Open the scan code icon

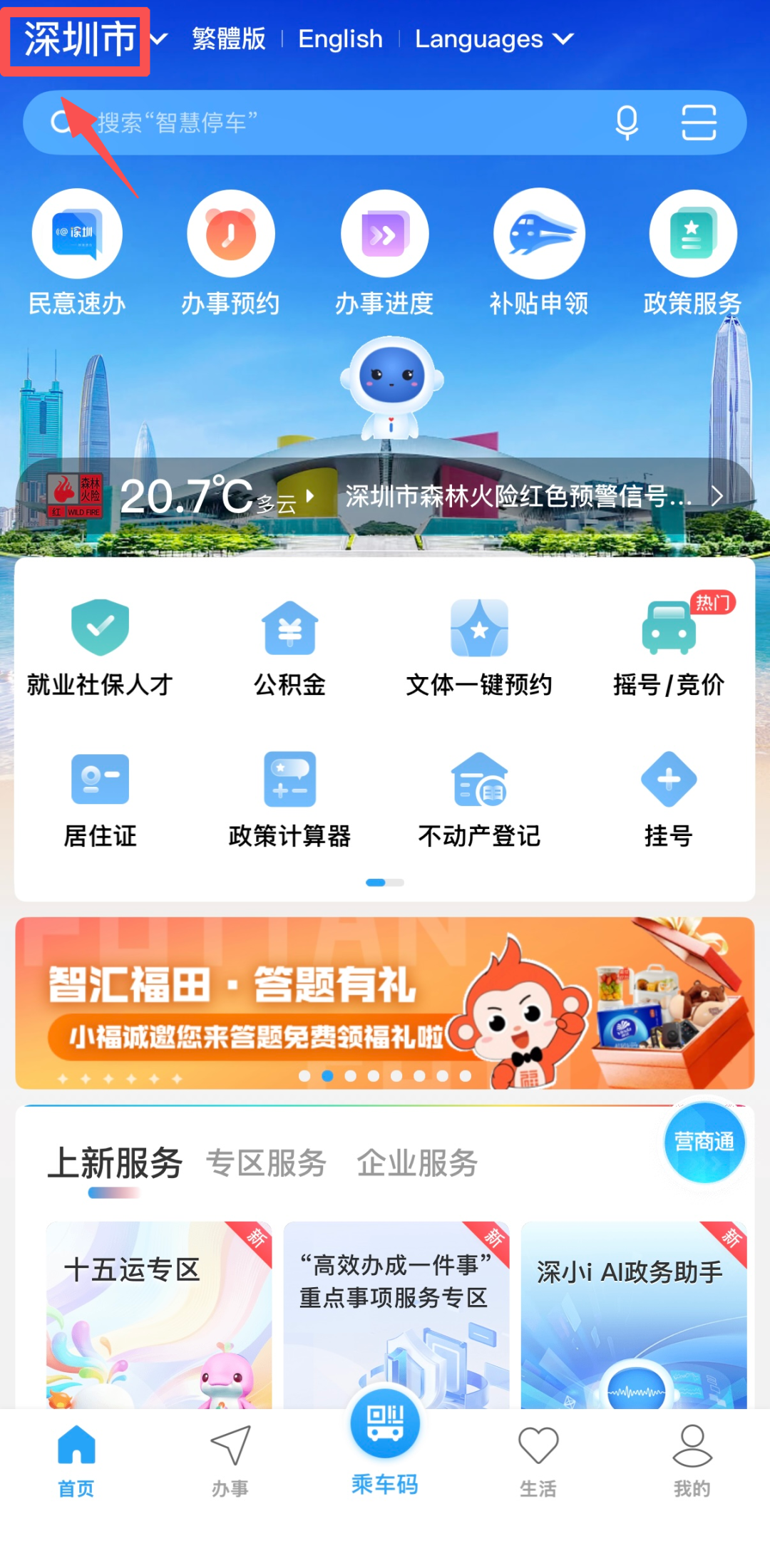tap(699, 123)
